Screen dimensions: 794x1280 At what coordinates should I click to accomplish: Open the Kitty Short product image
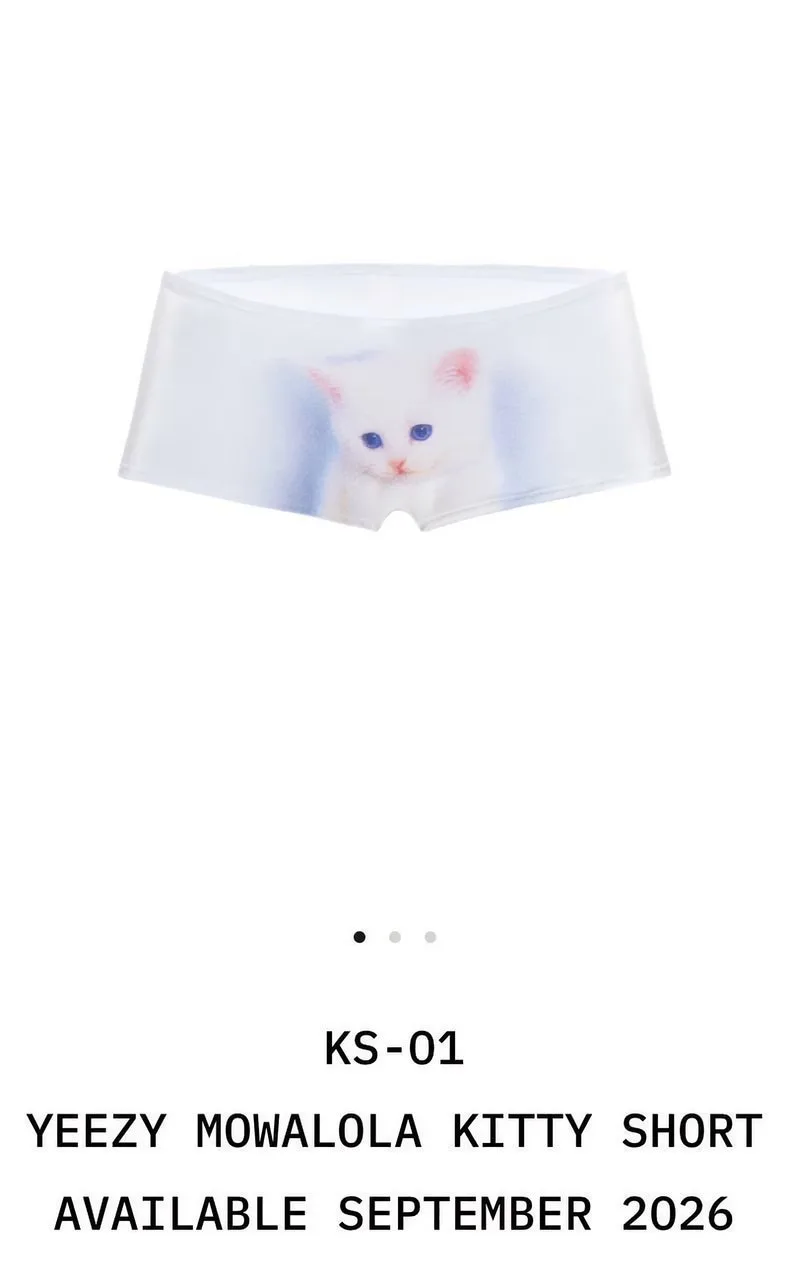[396, 397]
